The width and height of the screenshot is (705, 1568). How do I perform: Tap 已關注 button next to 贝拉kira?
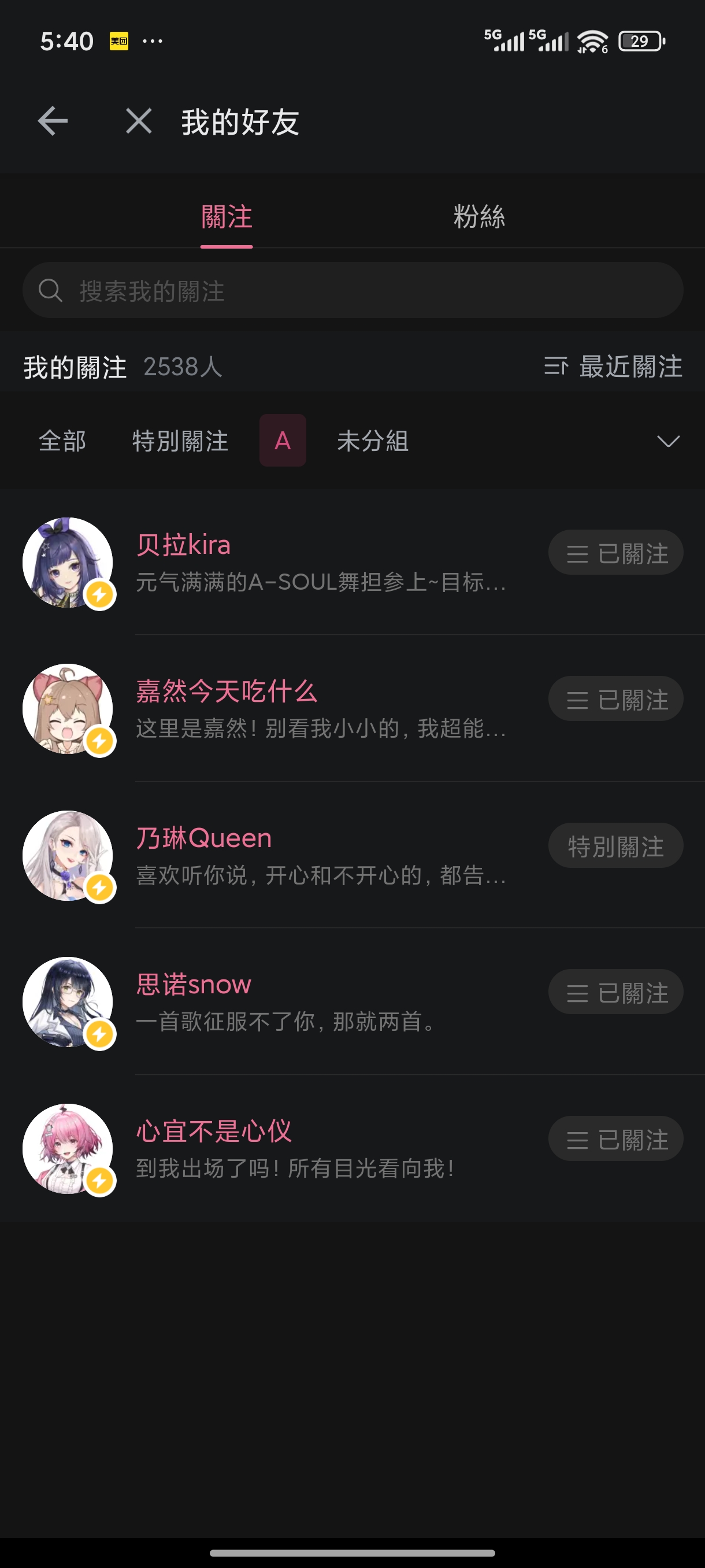pyautogui.click(x=615, y=553)
